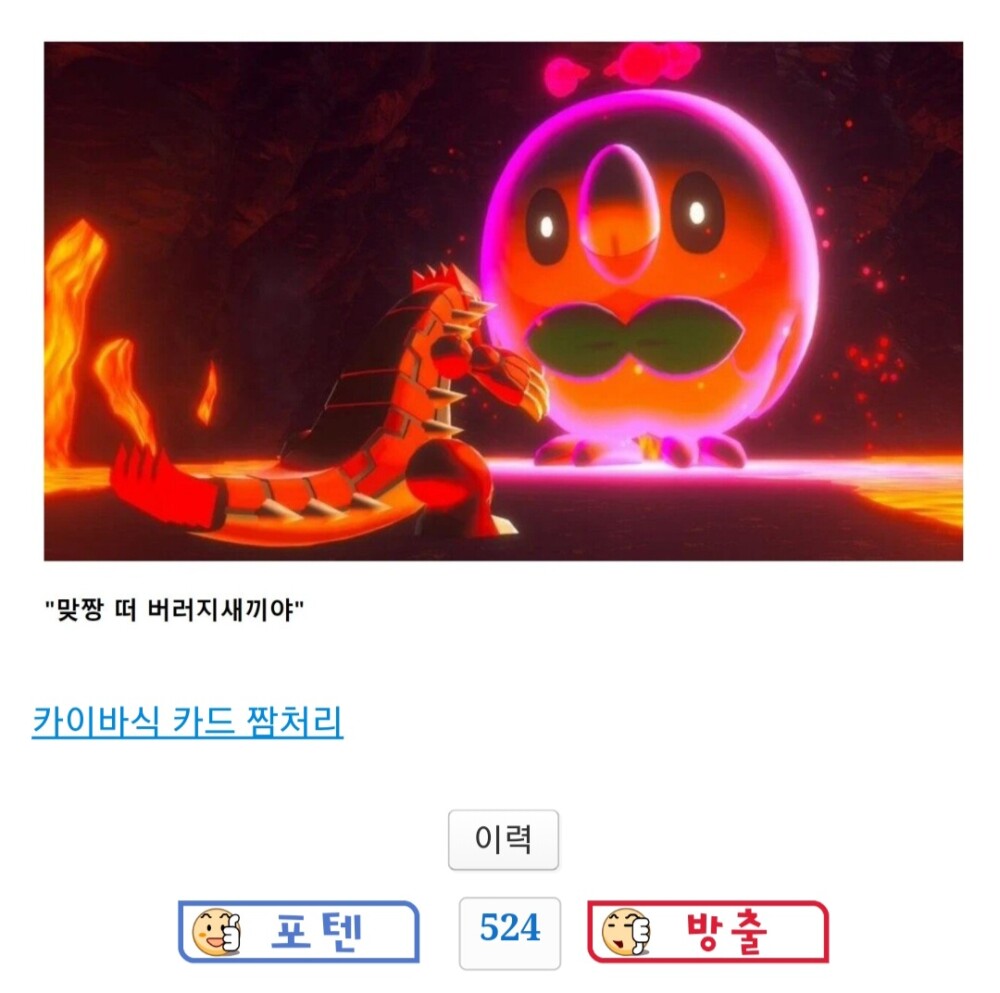Open the Pokémon image in the post
The image size is (1000, 993).
coord(503,300)
